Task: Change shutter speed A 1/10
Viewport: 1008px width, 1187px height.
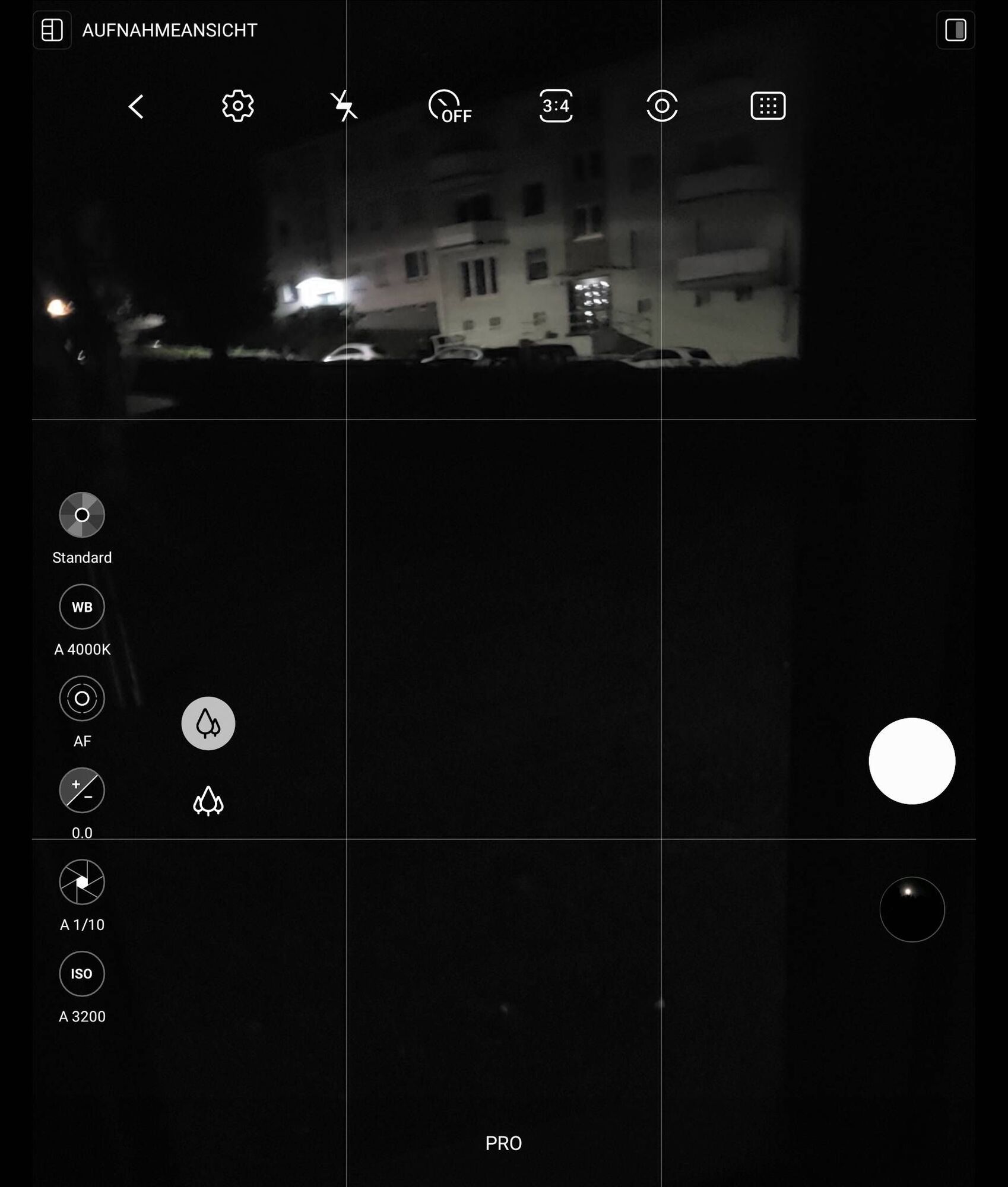Action: point(82,883)
